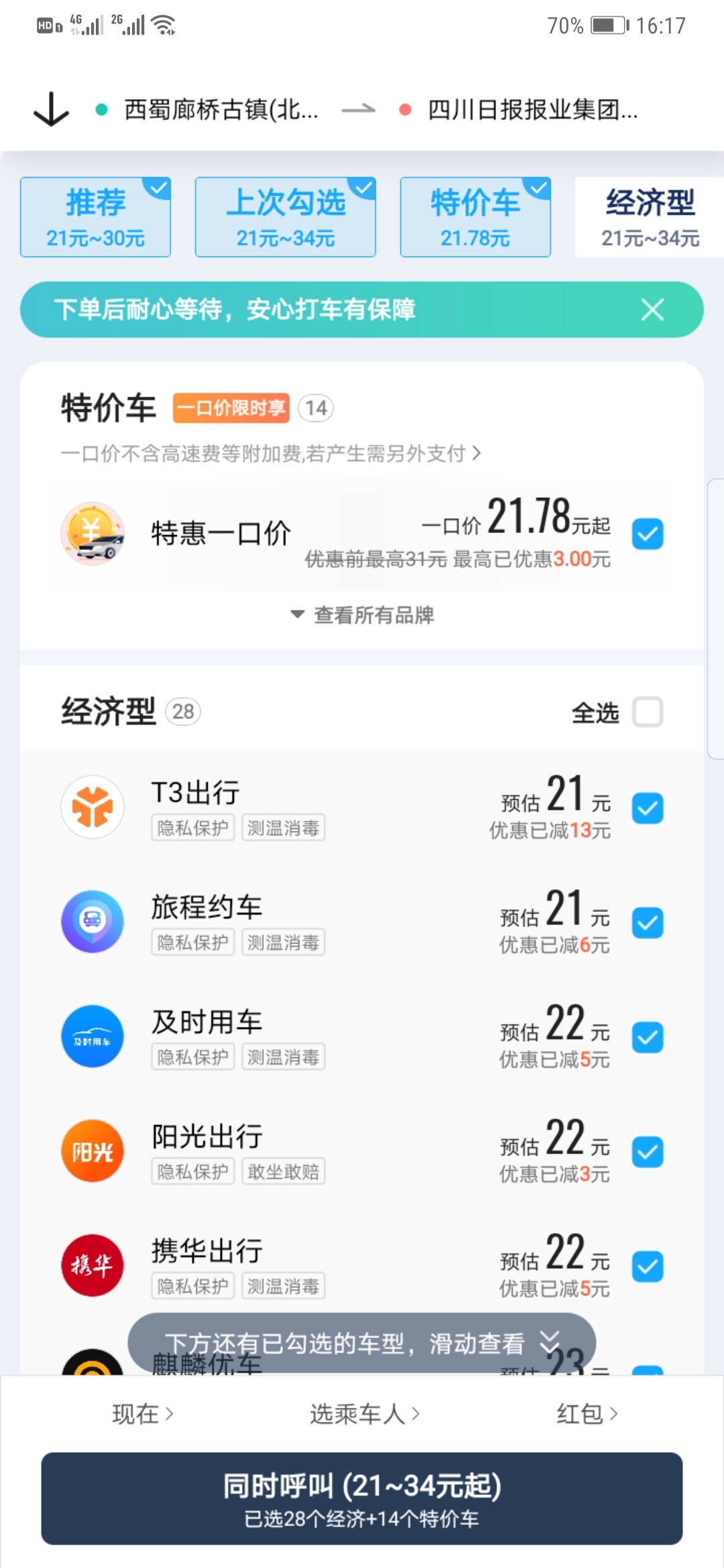Deselect 阳光出行
724x1568 pixels.
coord(648,1152)
